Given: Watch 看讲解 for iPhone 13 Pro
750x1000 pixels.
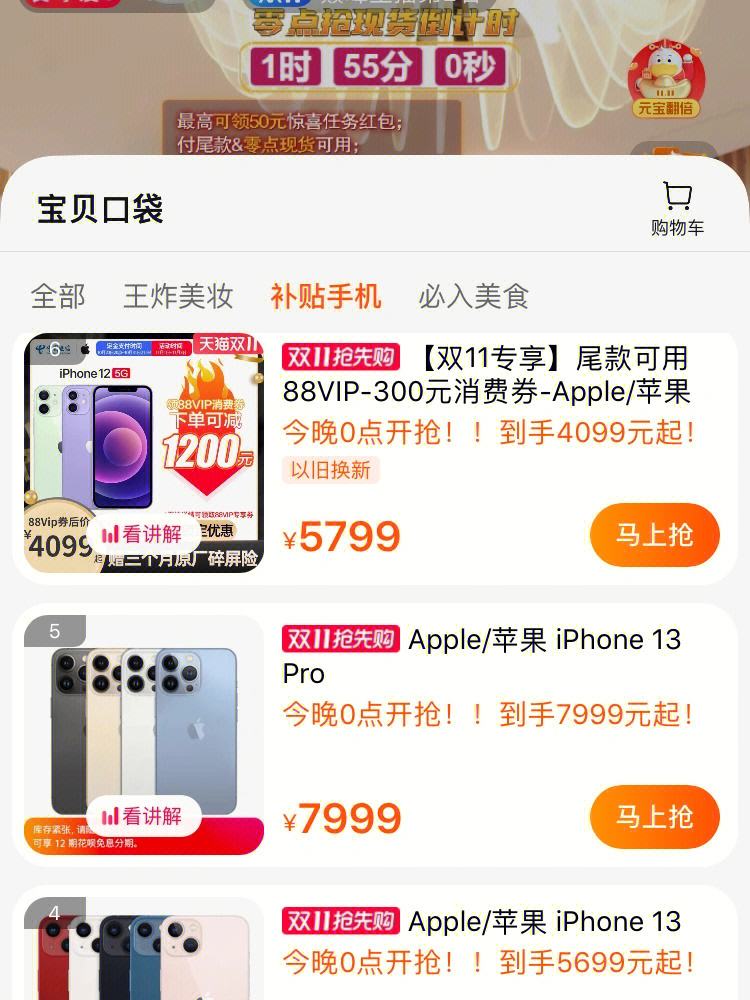Looking at the screenshot, I should (x=142, y=816).
